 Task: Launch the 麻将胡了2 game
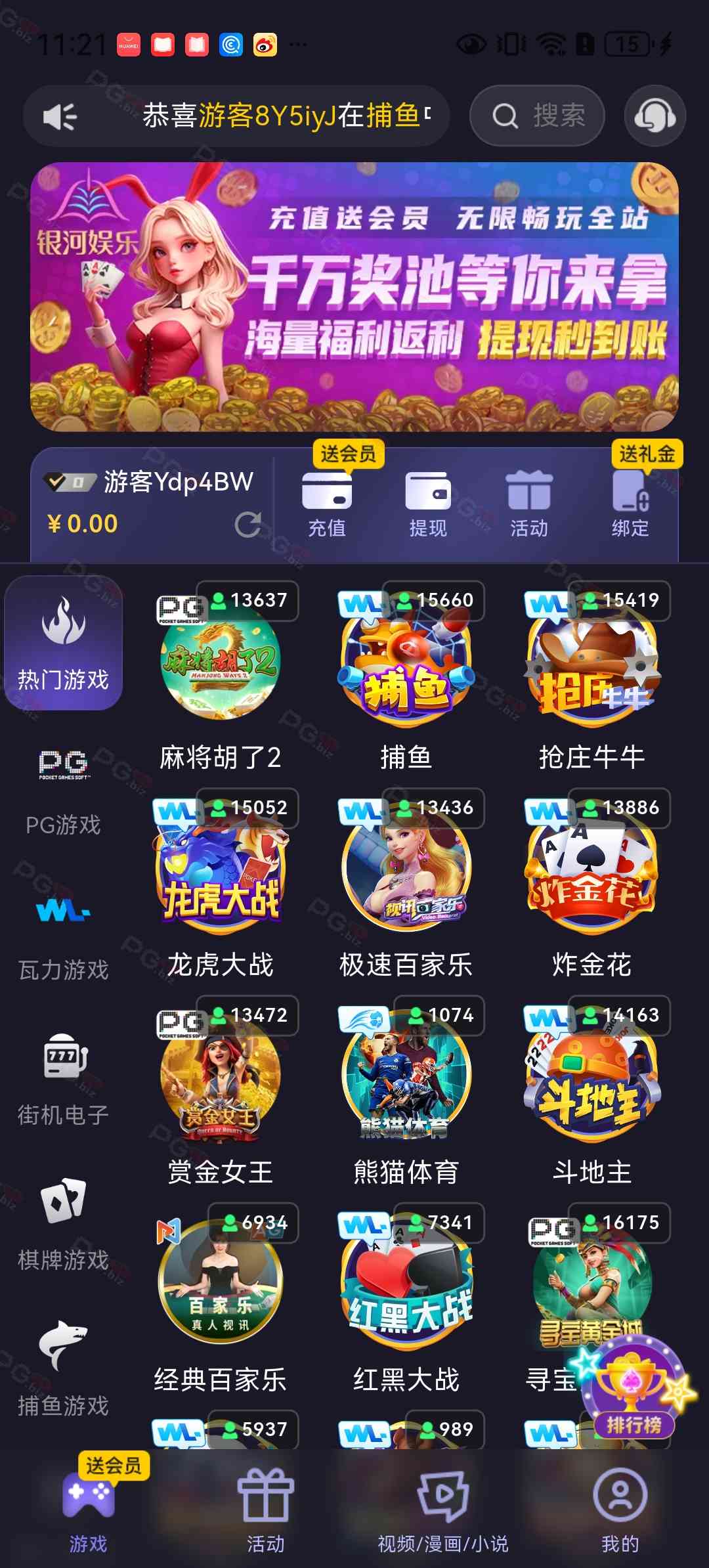220,663
